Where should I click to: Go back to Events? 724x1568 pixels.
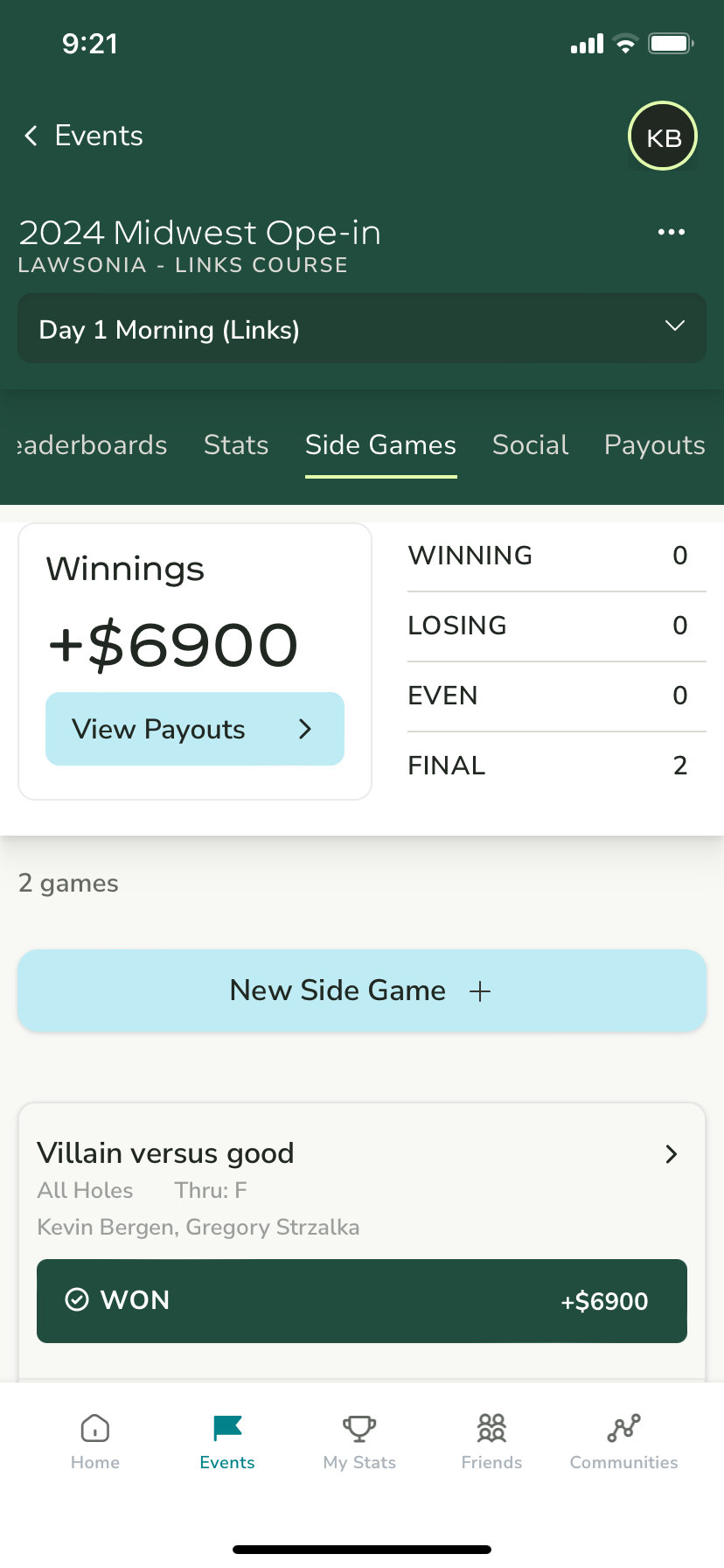(x=83, y=136)
